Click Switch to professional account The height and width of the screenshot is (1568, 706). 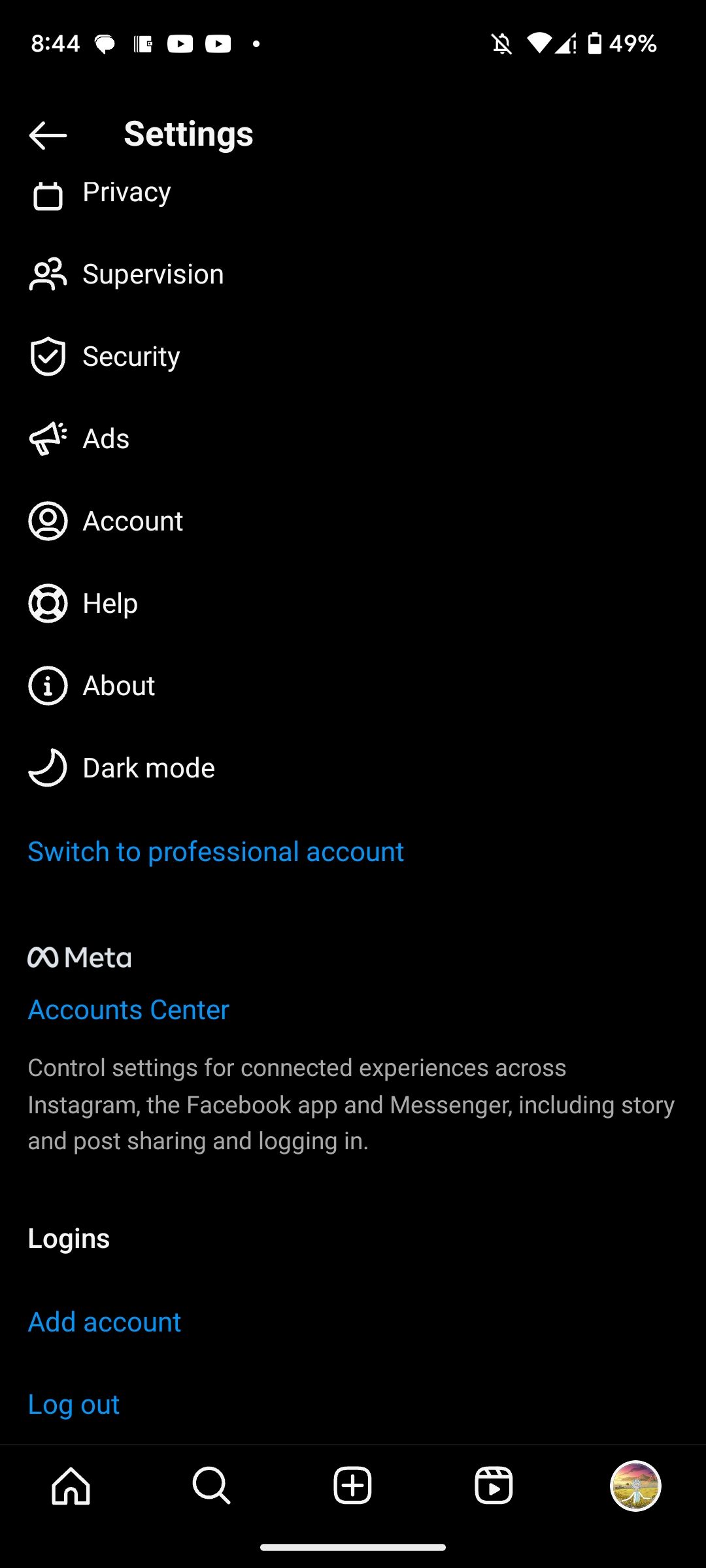[216, 851]
